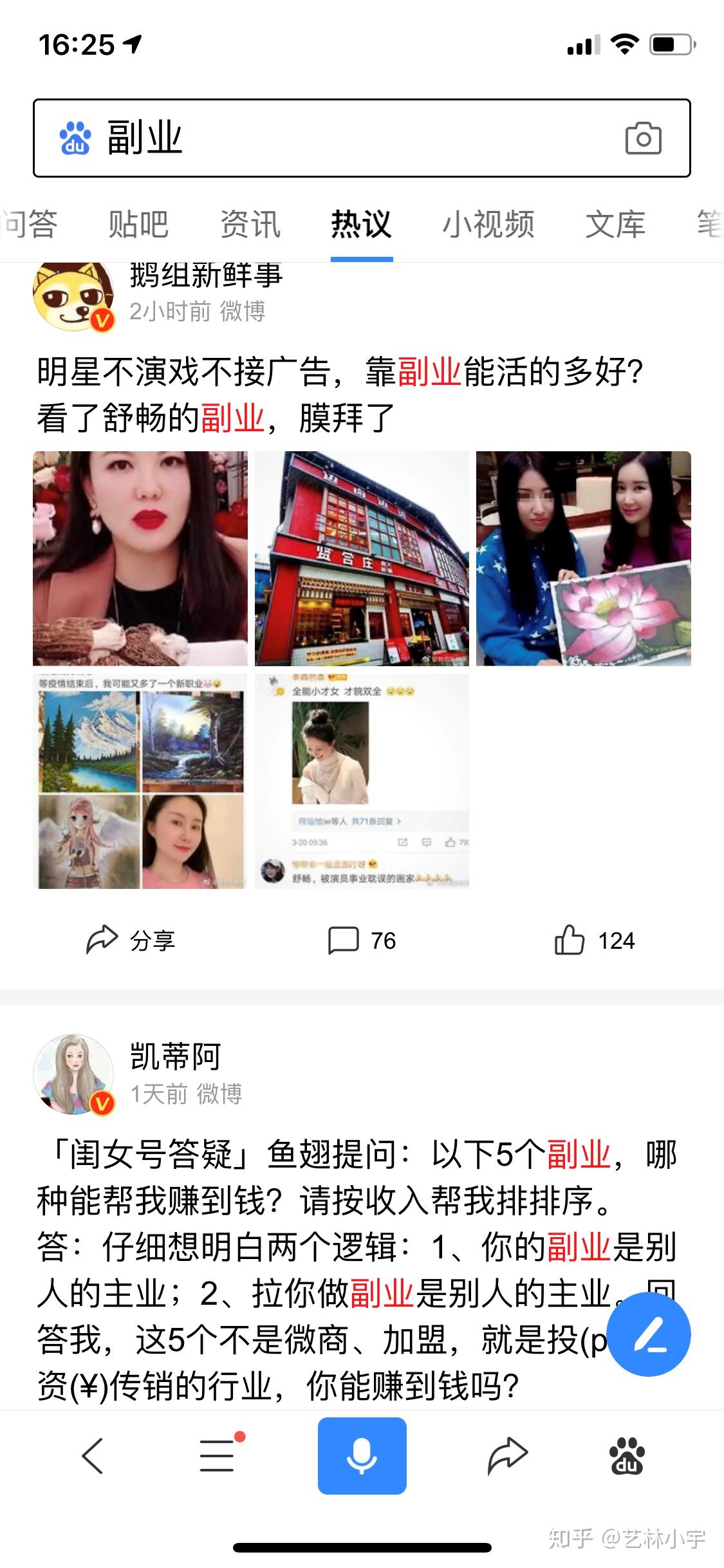
Task: Open the 文库 tab
Action: tap(614, 225)
